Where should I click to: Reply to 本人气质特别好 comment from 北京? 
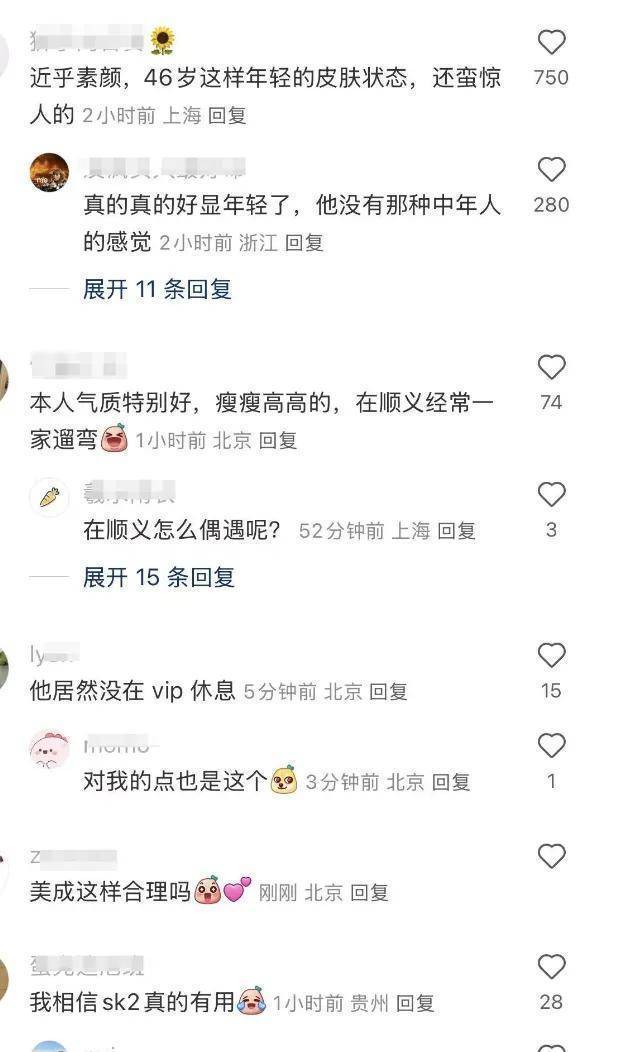[278, 440]
